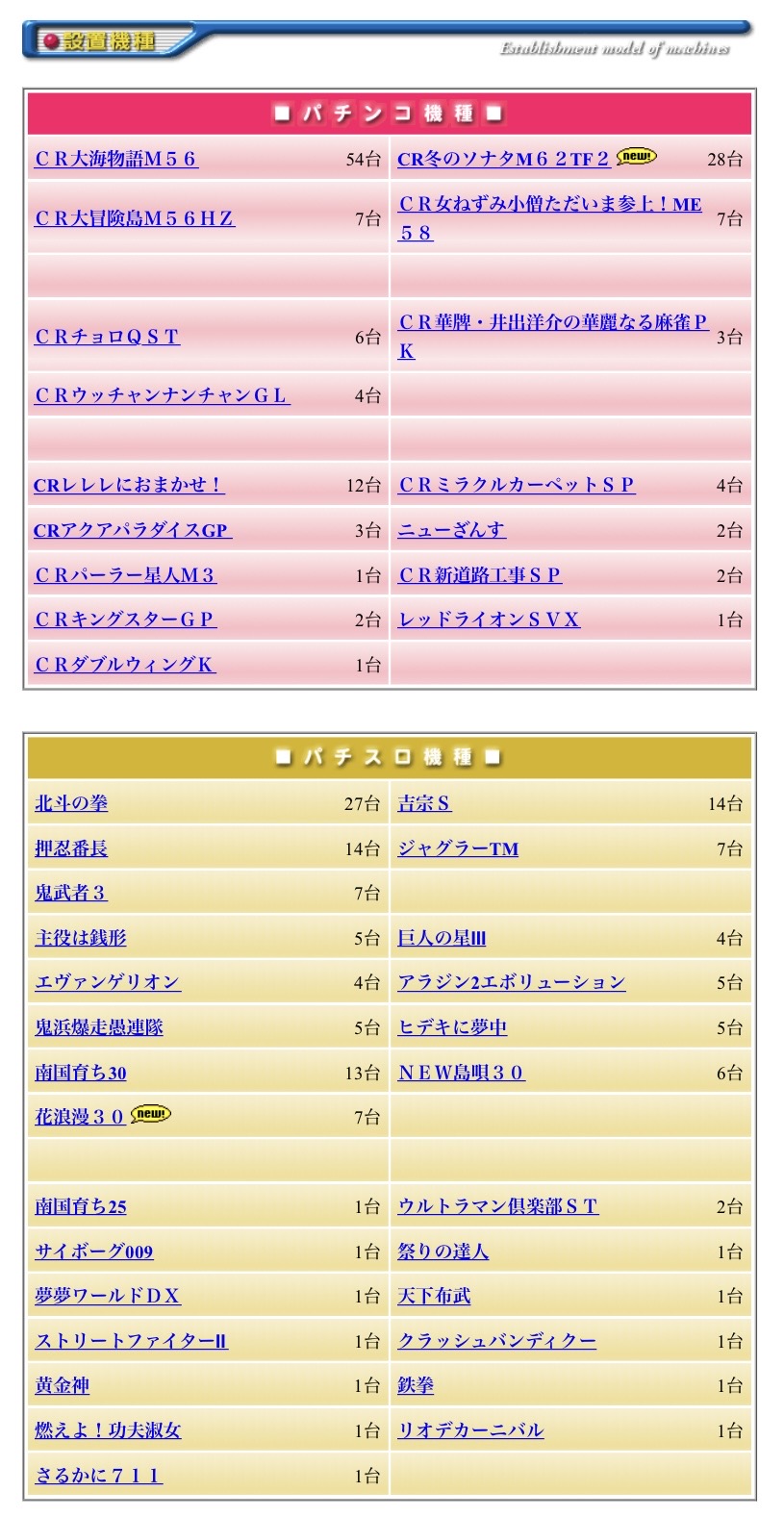Open the 鉄拳 link
Screen dimensions: 784x1517
[x=416, y=1385]
